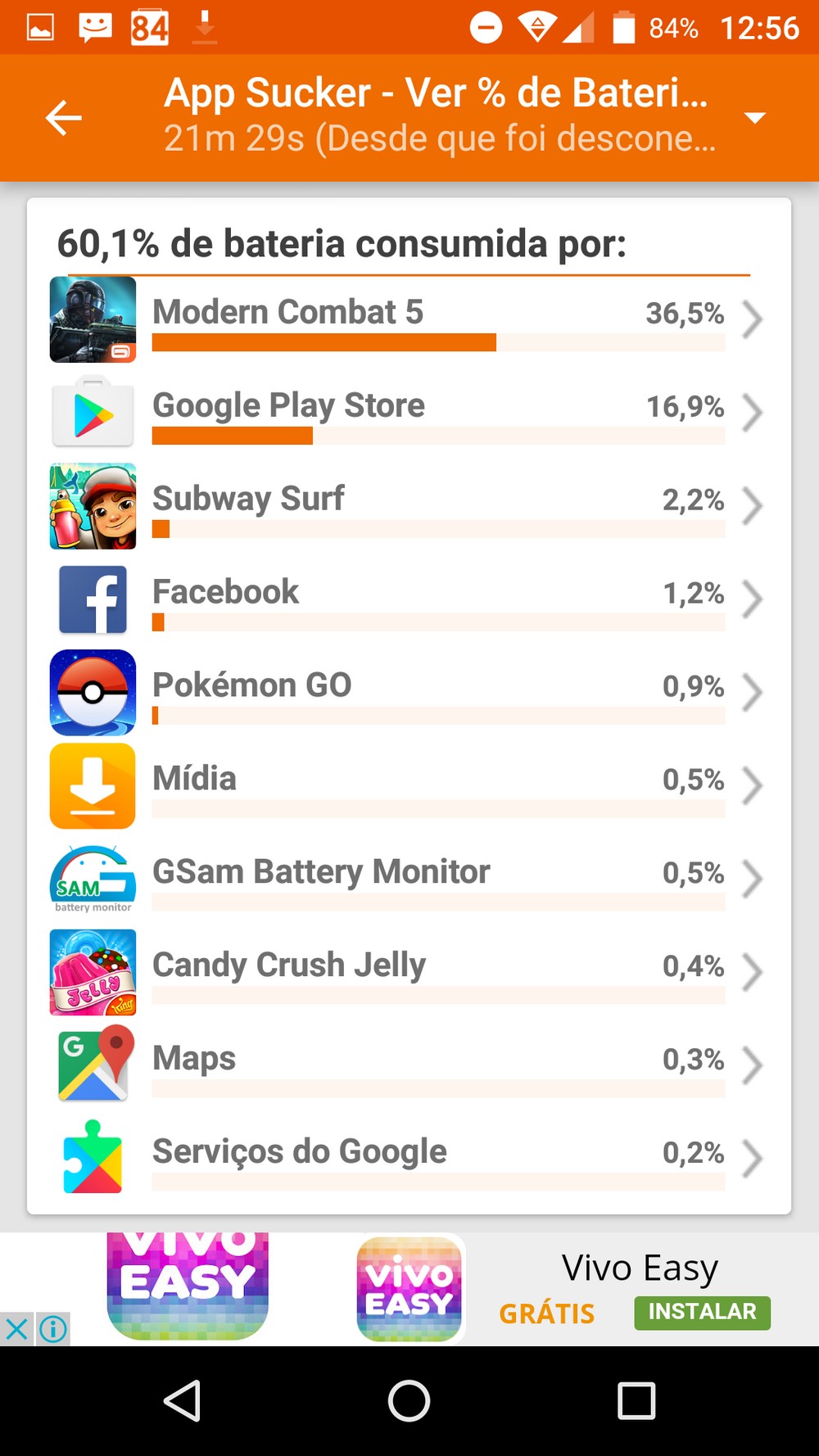Expand the time range dropdown arrow
Viewport: 819px width, 1456px height.
[x=754, y=118]
